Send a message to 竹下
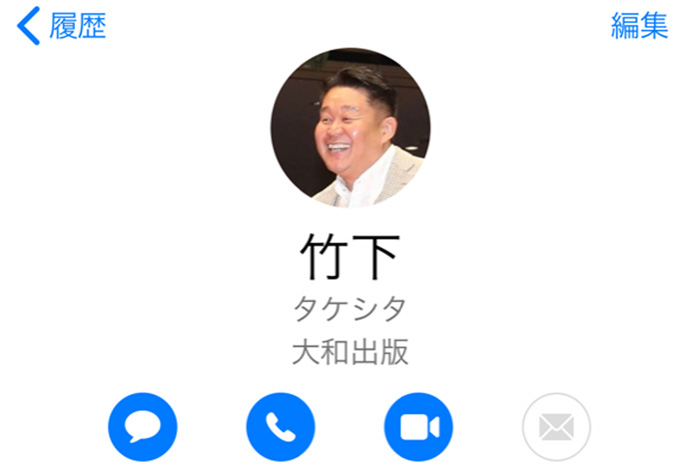700x466 pixels. pyautogui.click(x=143, y=427)
